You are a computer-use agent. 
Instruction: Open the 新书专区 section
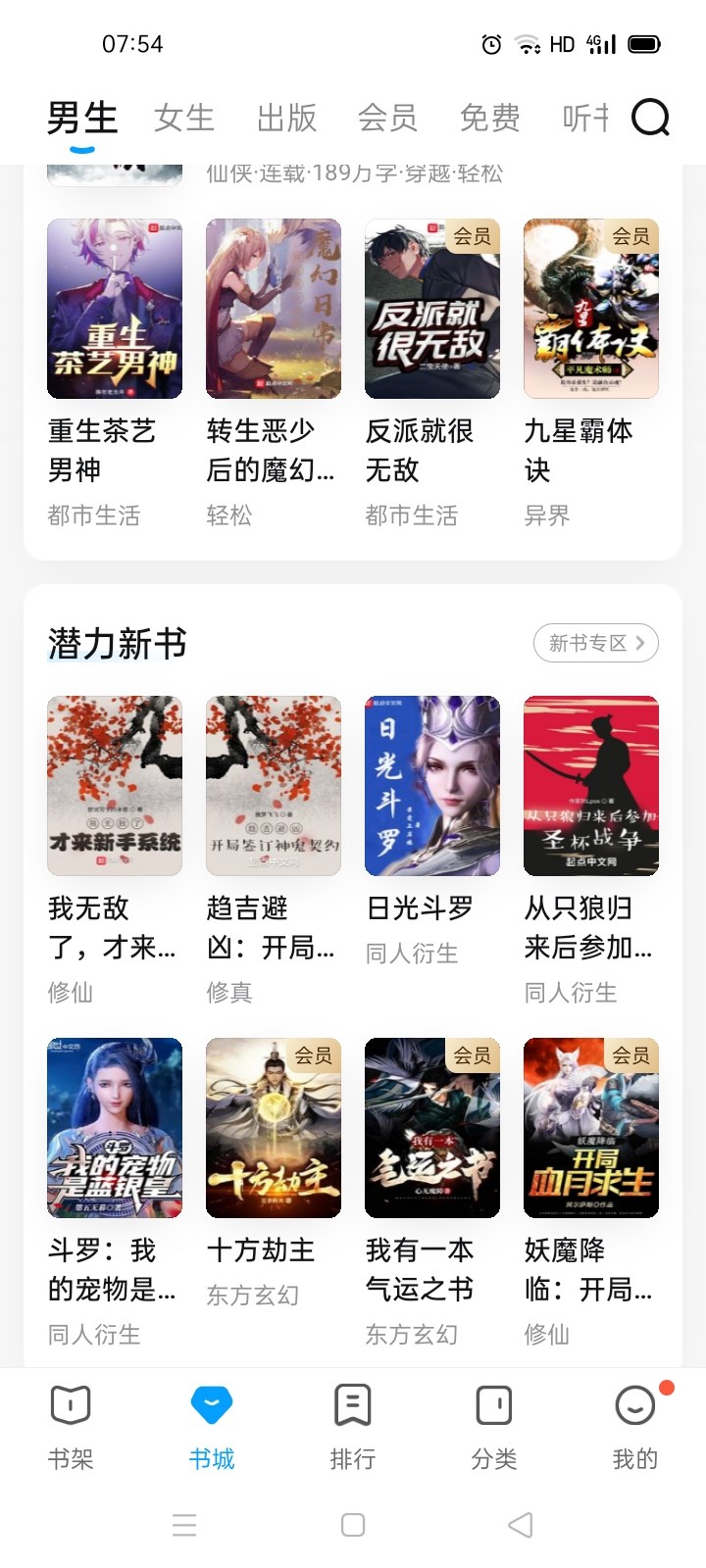pyautogui.click(x=595, y=643)
